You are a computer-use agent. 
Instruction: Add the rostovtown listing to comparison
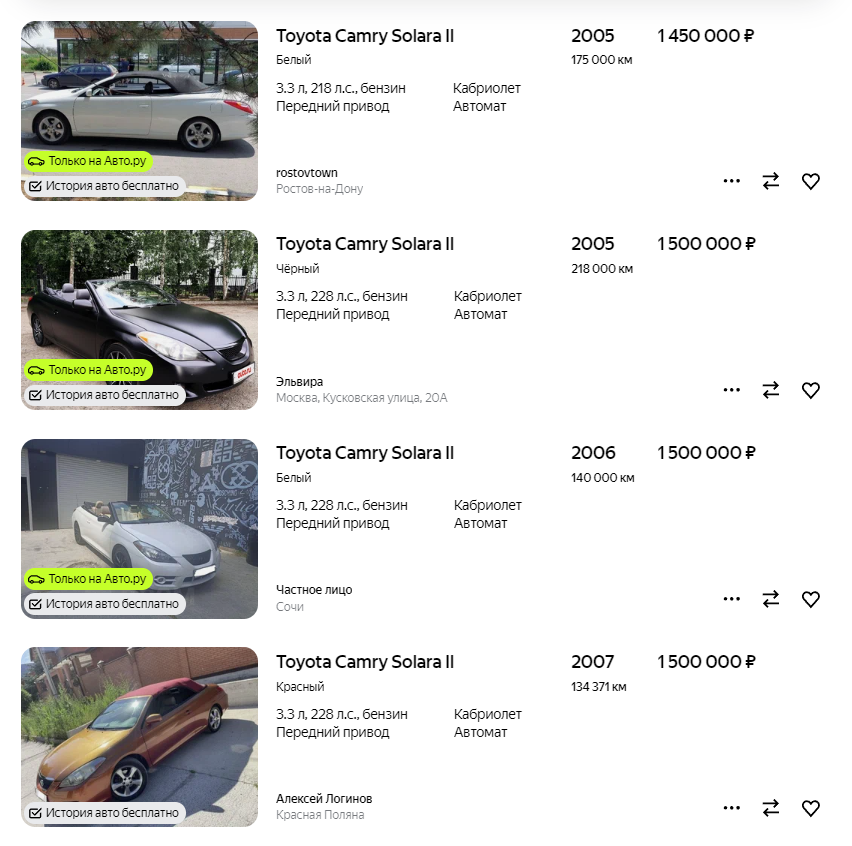771,181
